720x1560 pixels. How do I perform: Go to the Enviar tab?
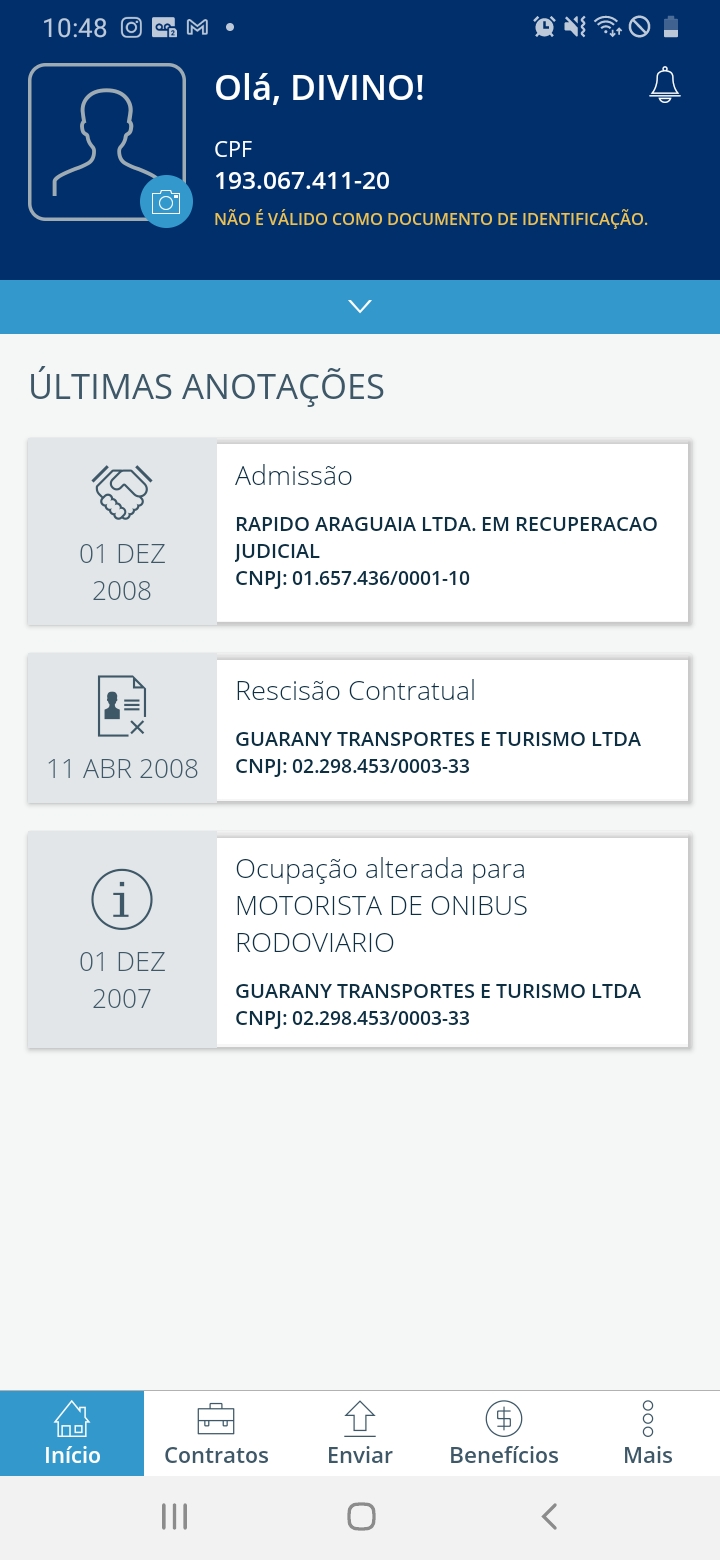(x=360, y=1433)
